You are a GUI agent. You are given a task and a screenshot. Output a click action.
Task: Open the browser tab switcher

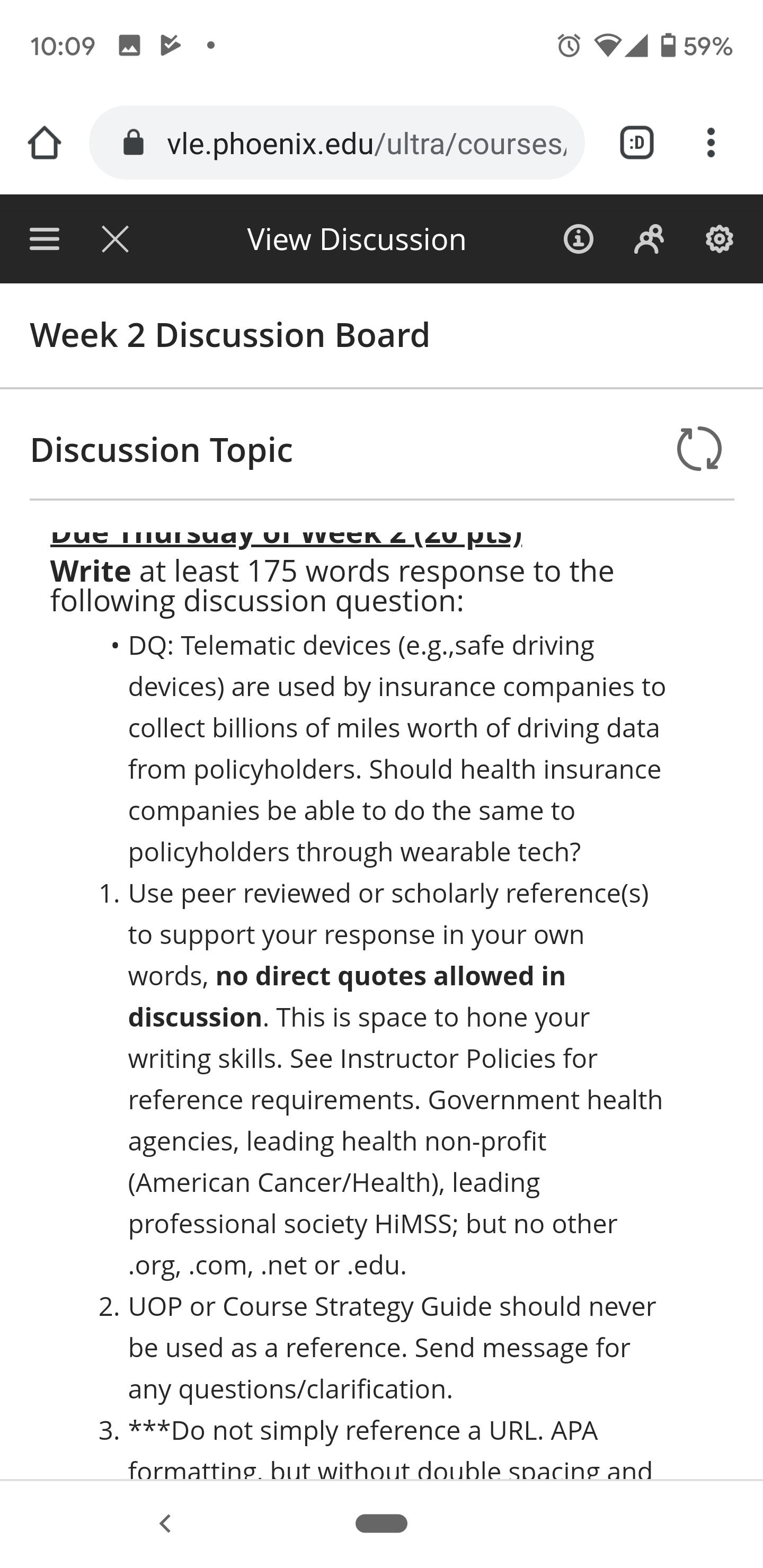(636, 143)
